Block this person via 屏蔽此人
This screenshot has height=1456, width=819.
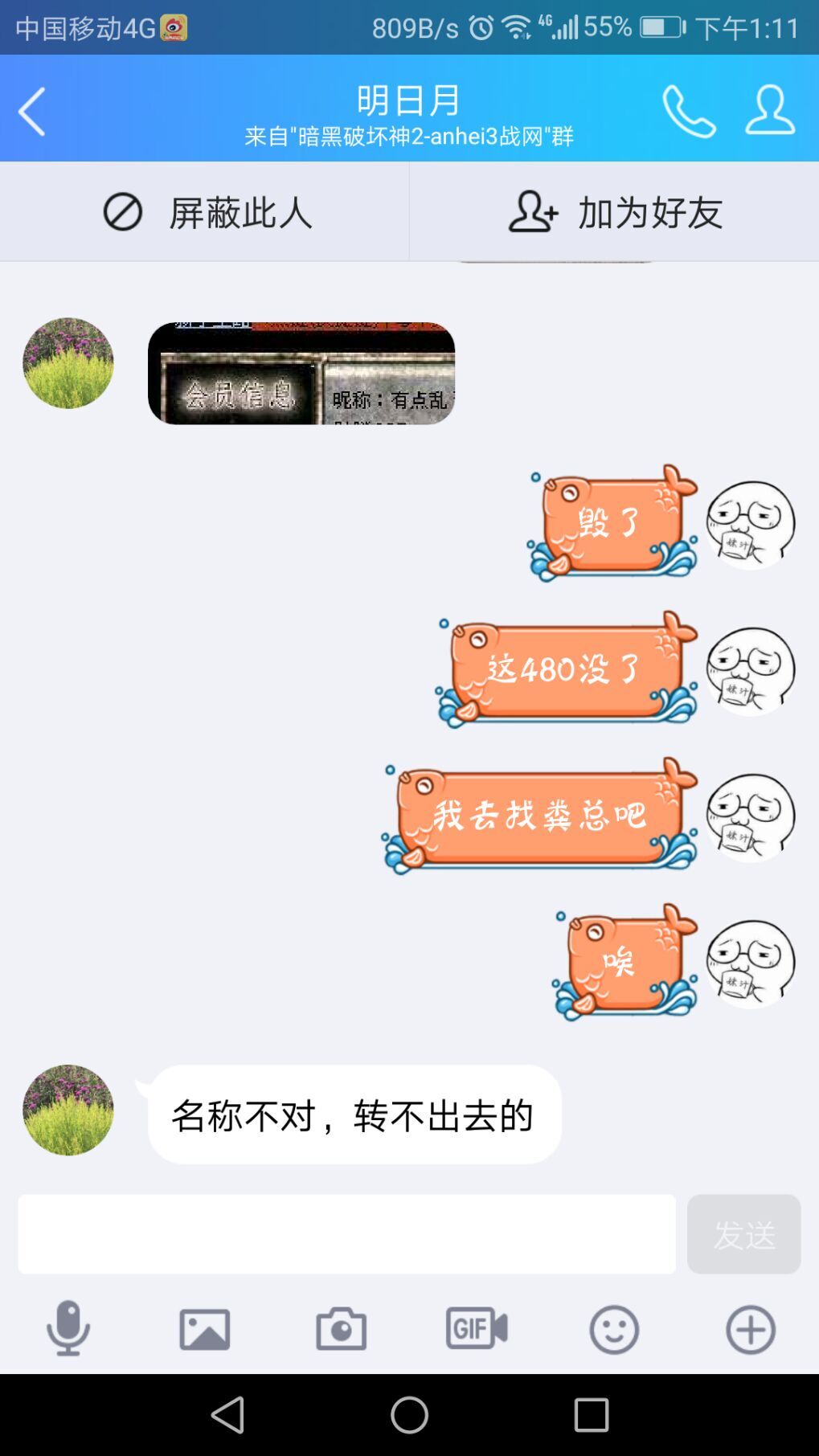pos(206,213)
